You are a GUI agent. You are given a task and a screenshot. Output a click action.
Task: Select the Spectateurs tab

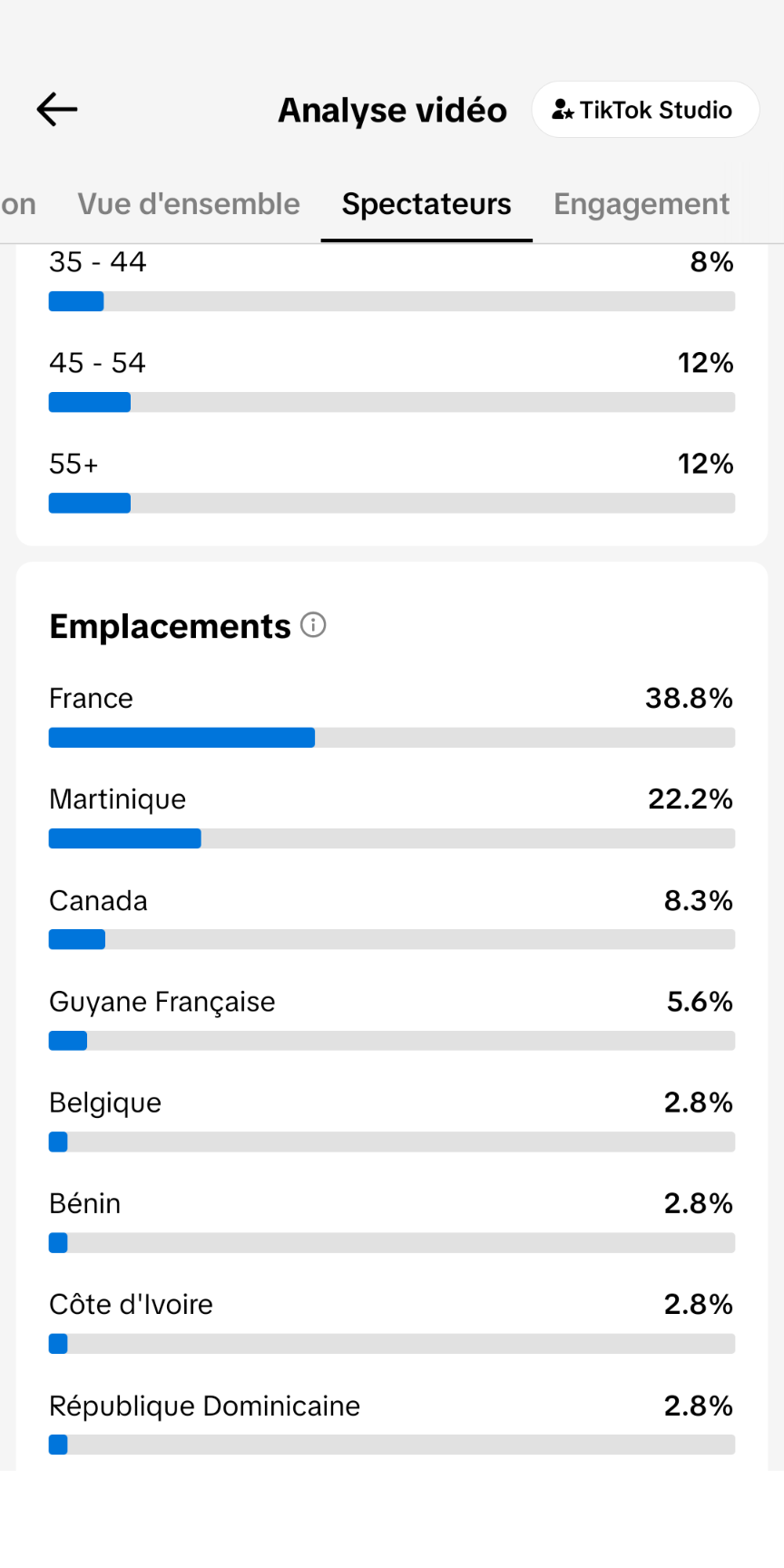[426, 204]
